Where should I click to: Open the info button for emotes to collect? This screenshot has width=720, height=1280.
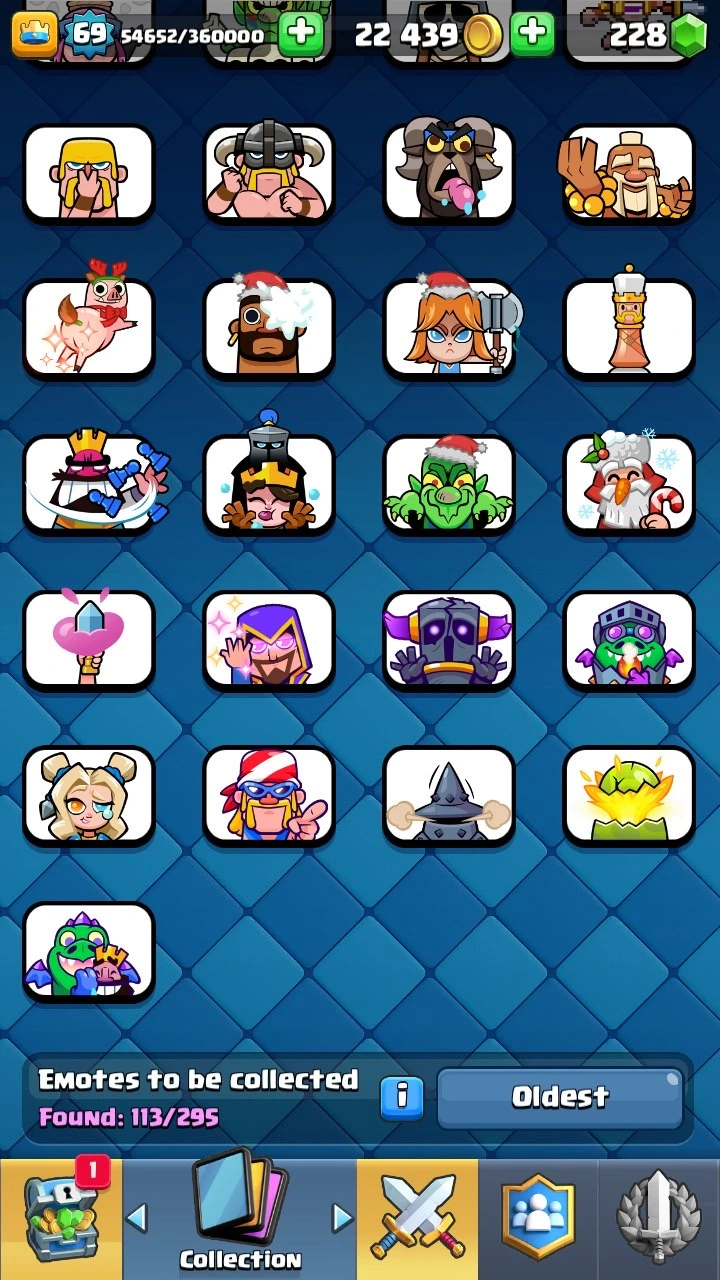coord(402,1097)
